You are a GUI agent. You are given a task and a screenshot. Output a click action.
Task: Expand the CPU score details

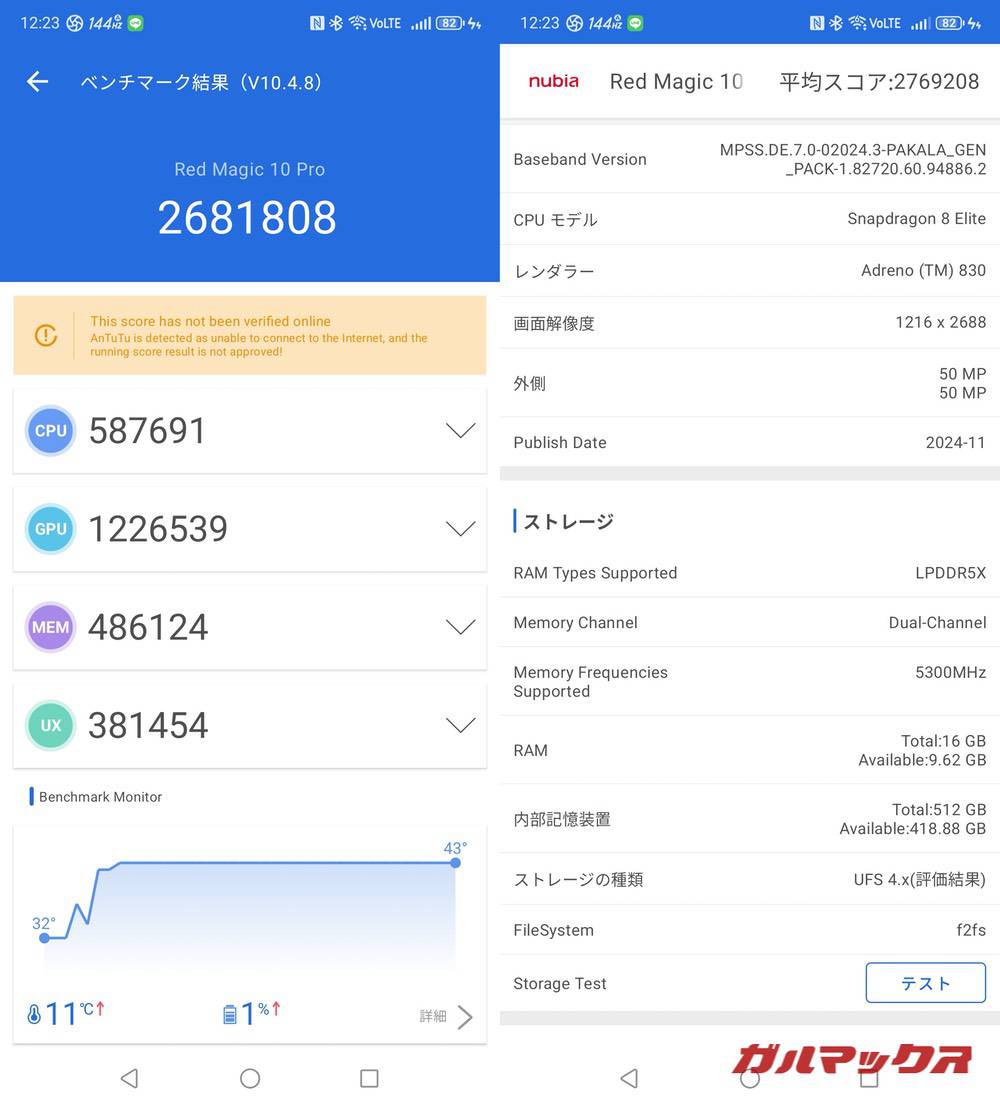460,430
